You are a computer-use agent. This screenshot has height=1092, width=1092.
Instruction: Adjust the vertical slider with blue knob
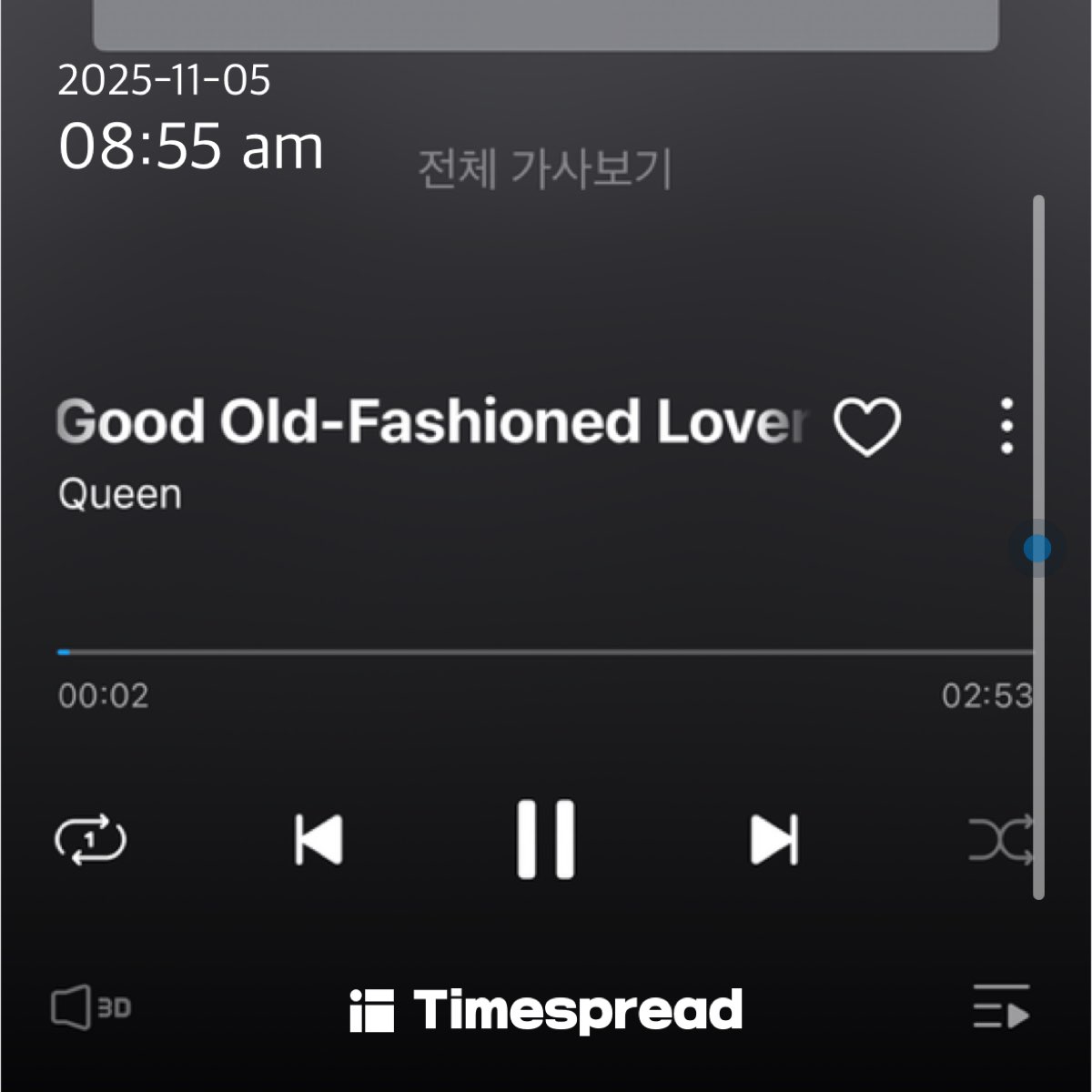(x=1037, y=548)
